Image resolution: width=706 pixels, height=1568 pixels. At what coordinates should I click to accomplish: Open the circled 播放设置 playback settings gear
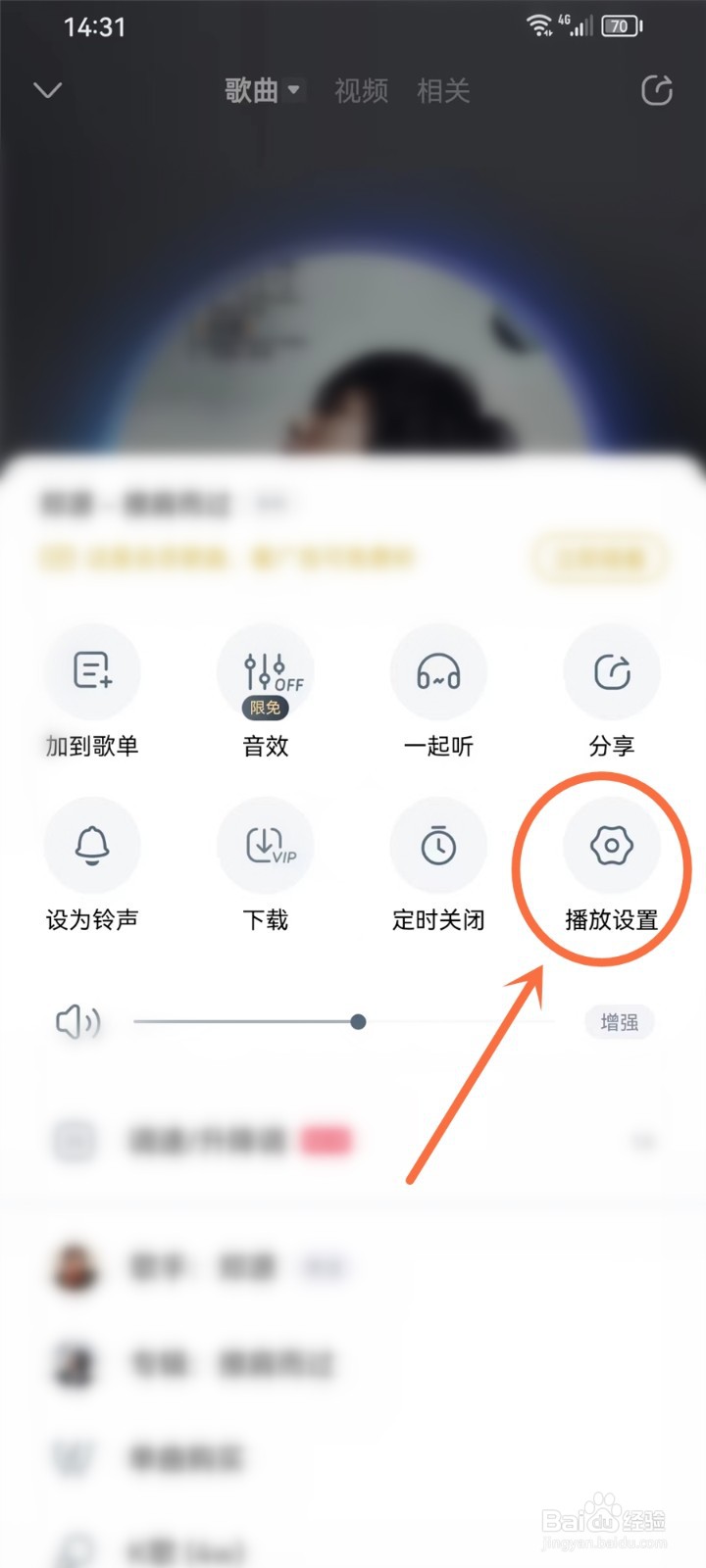pos(611,844)
